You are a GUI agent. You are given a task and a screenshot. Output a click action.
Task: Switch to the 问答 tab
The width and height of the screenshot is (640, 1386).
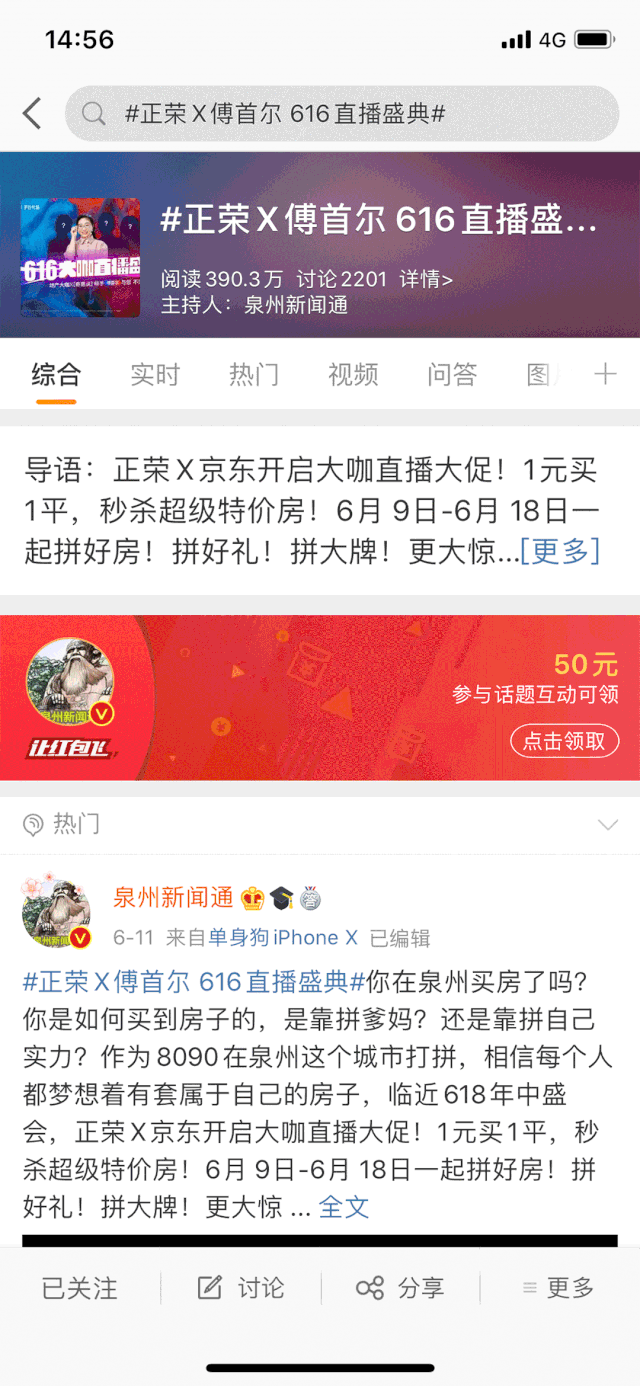452,375
